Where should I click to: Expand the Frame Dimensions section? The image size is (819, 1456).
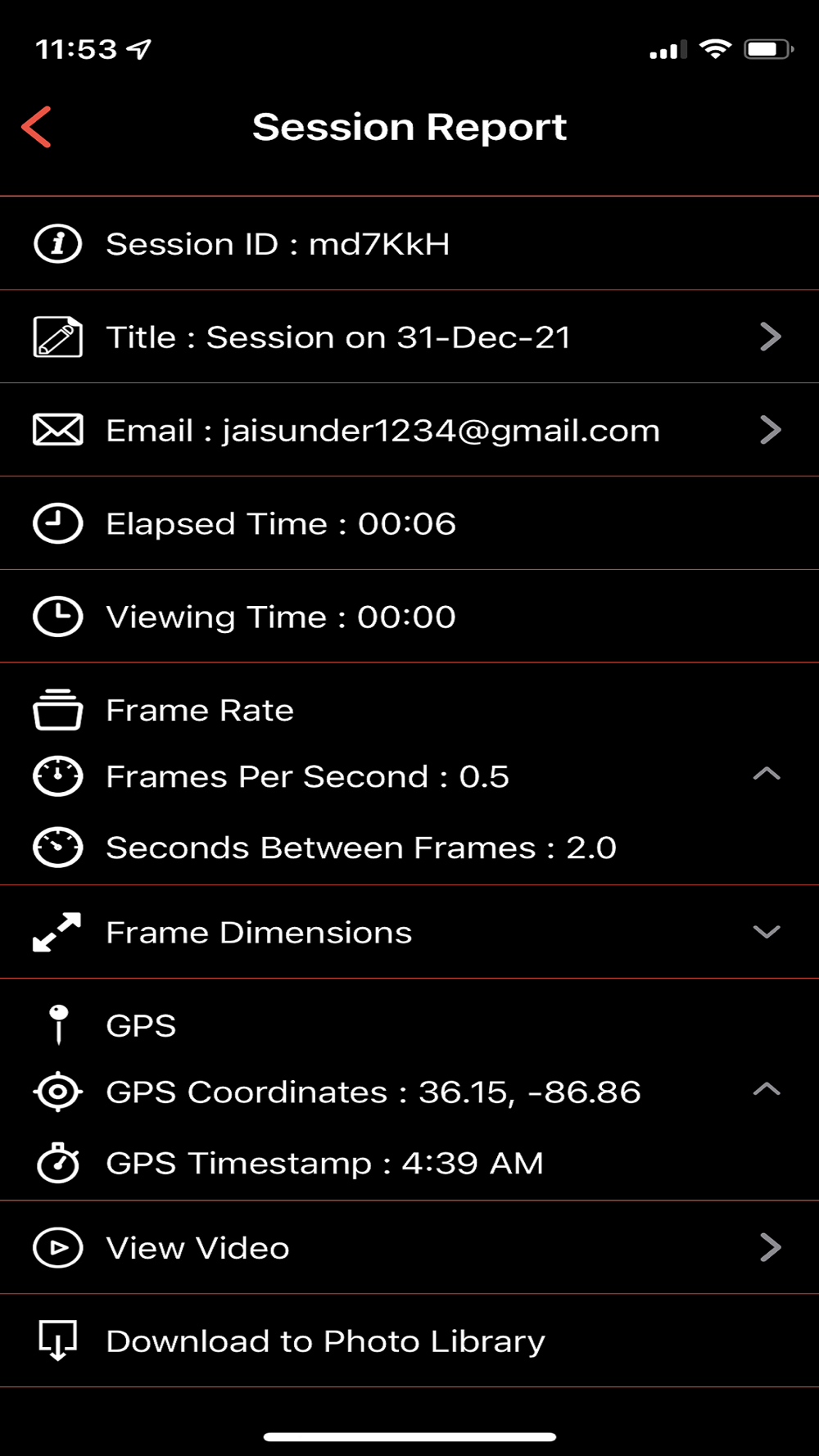click(x=766, y=933)
